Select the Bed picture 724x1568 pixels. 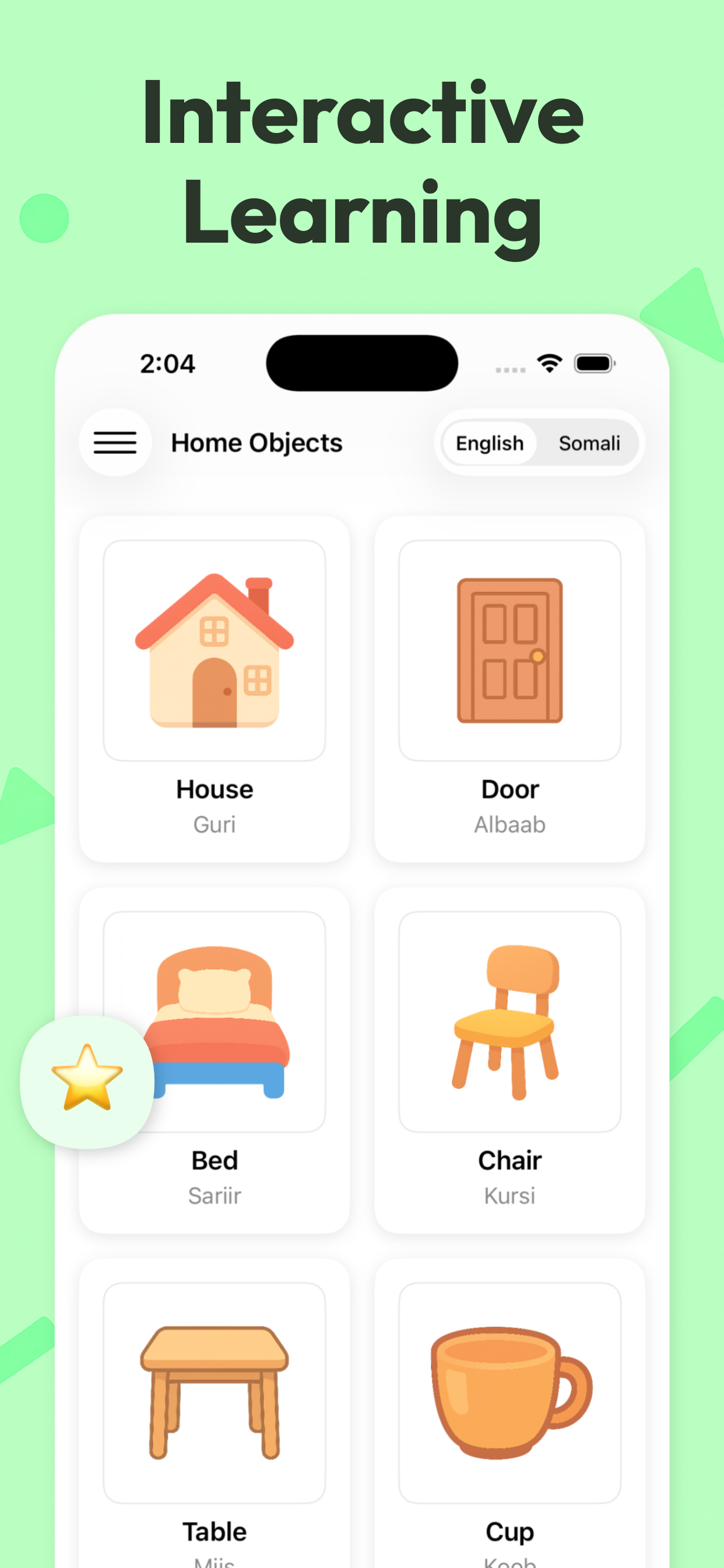click(x=215, y=1024)
